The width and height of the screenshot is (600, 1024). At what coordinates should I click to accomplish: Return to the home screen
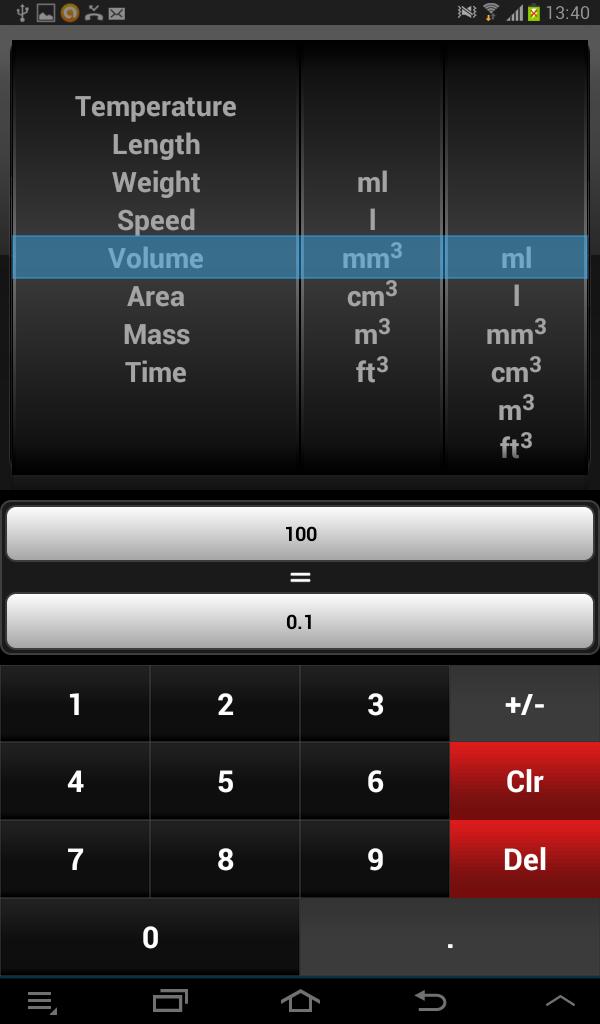click(x=300, y=1000)
